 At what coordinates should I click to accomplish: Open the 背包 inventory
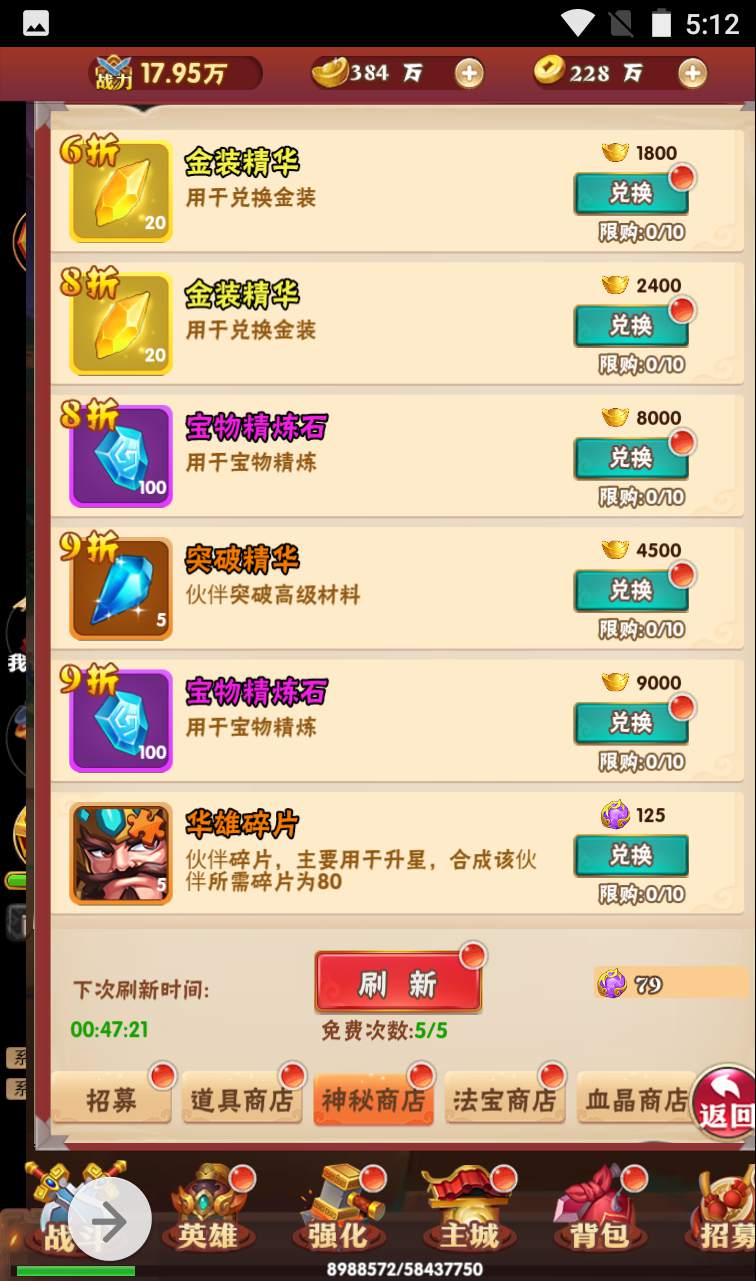tap(598, 1215)
